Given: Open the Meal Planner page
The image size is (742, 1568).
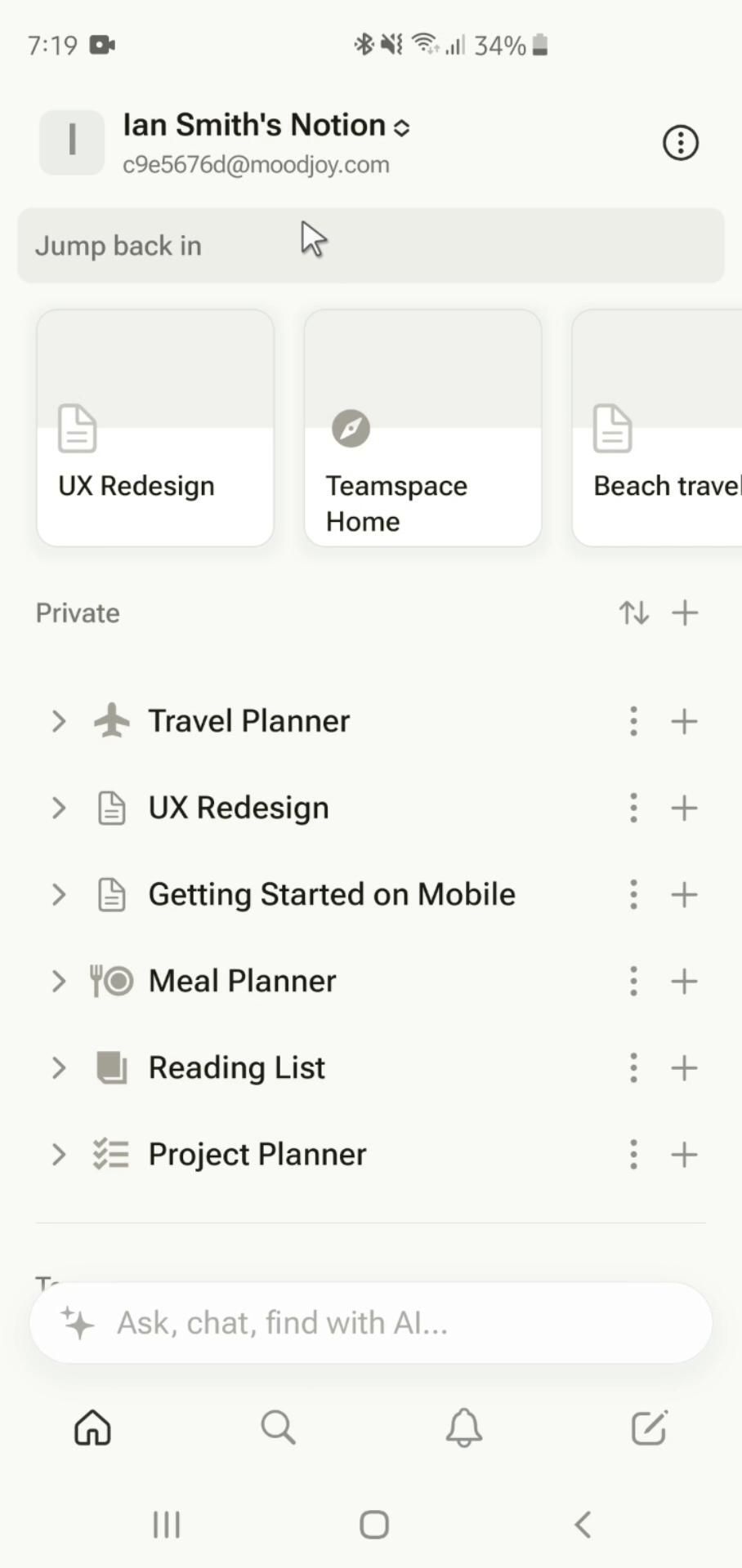Looking at the screenshot, I should pyautogui.click(x=242, y=981).
